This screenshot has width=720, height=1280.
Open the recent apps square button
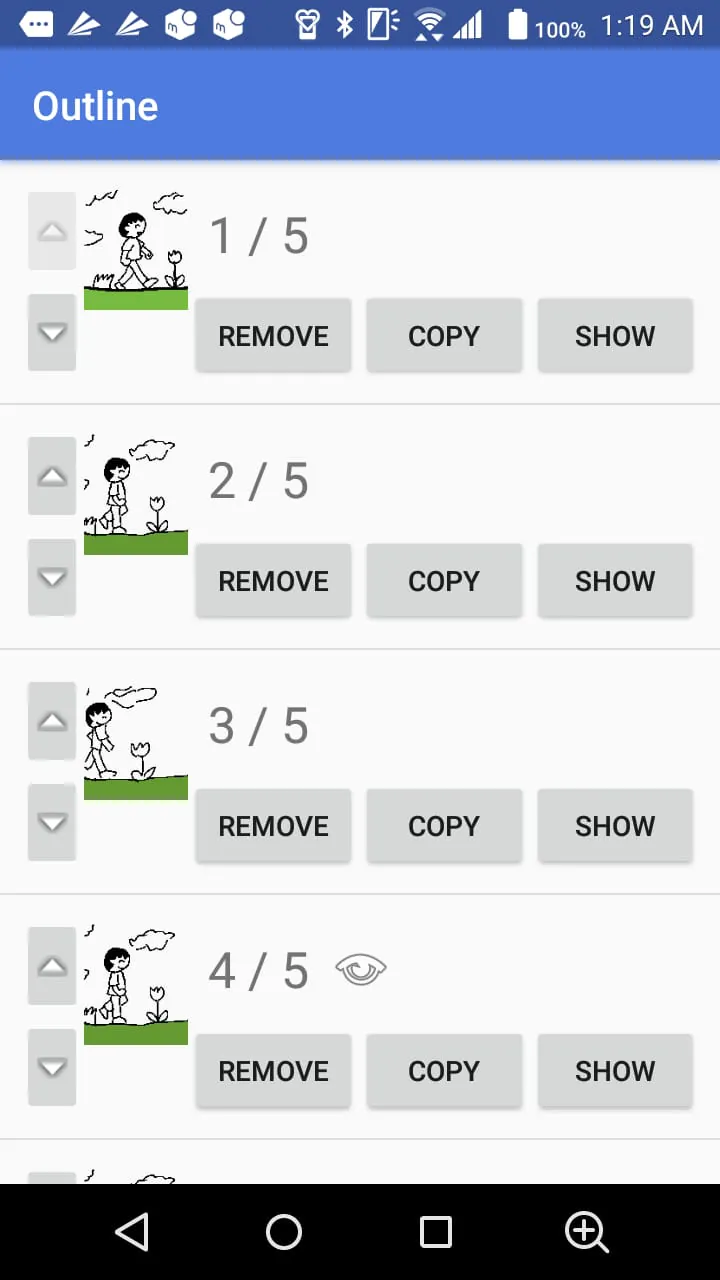tap(435, 1233)
